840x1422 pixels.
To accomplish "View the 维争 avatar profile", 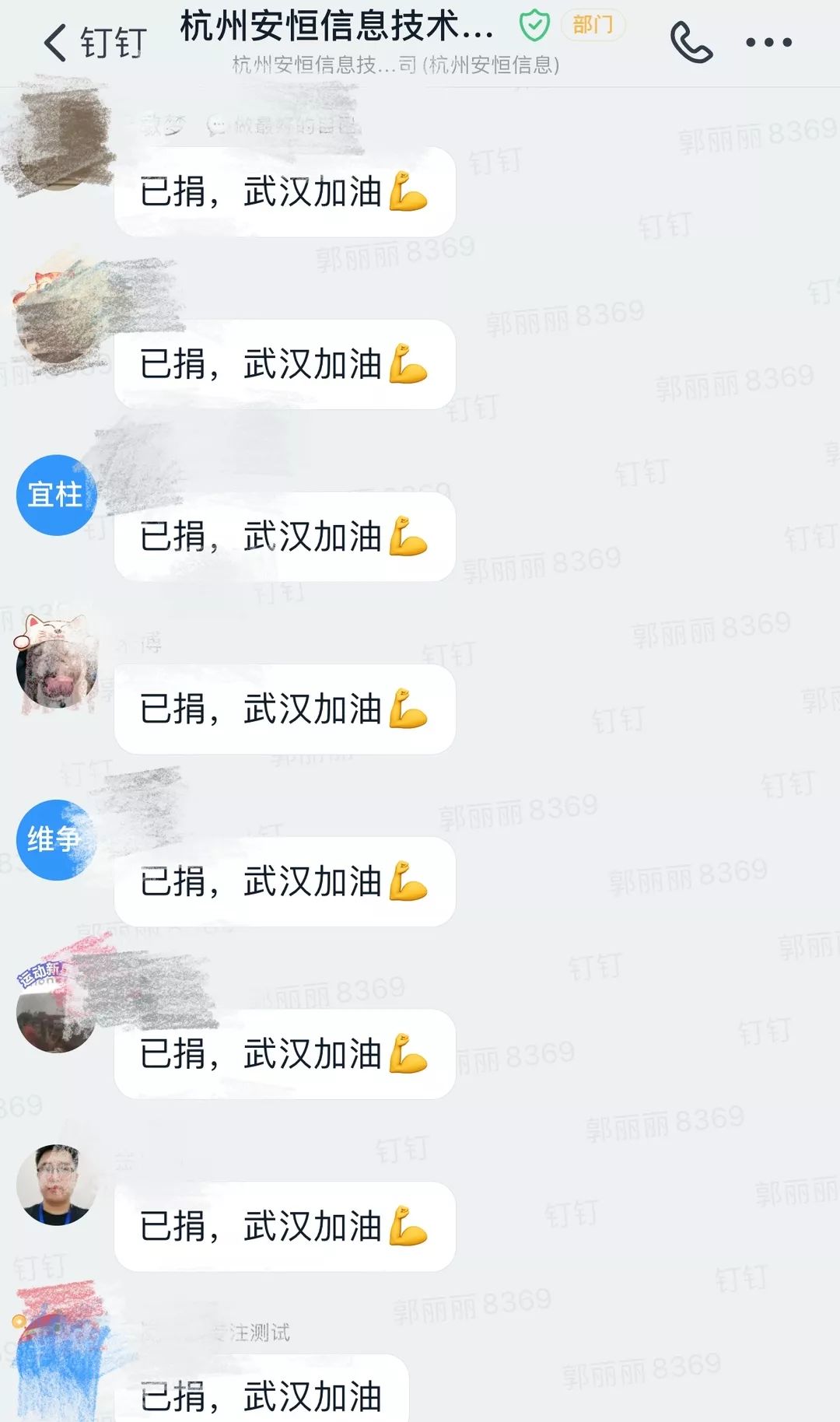I will [56, 839].
